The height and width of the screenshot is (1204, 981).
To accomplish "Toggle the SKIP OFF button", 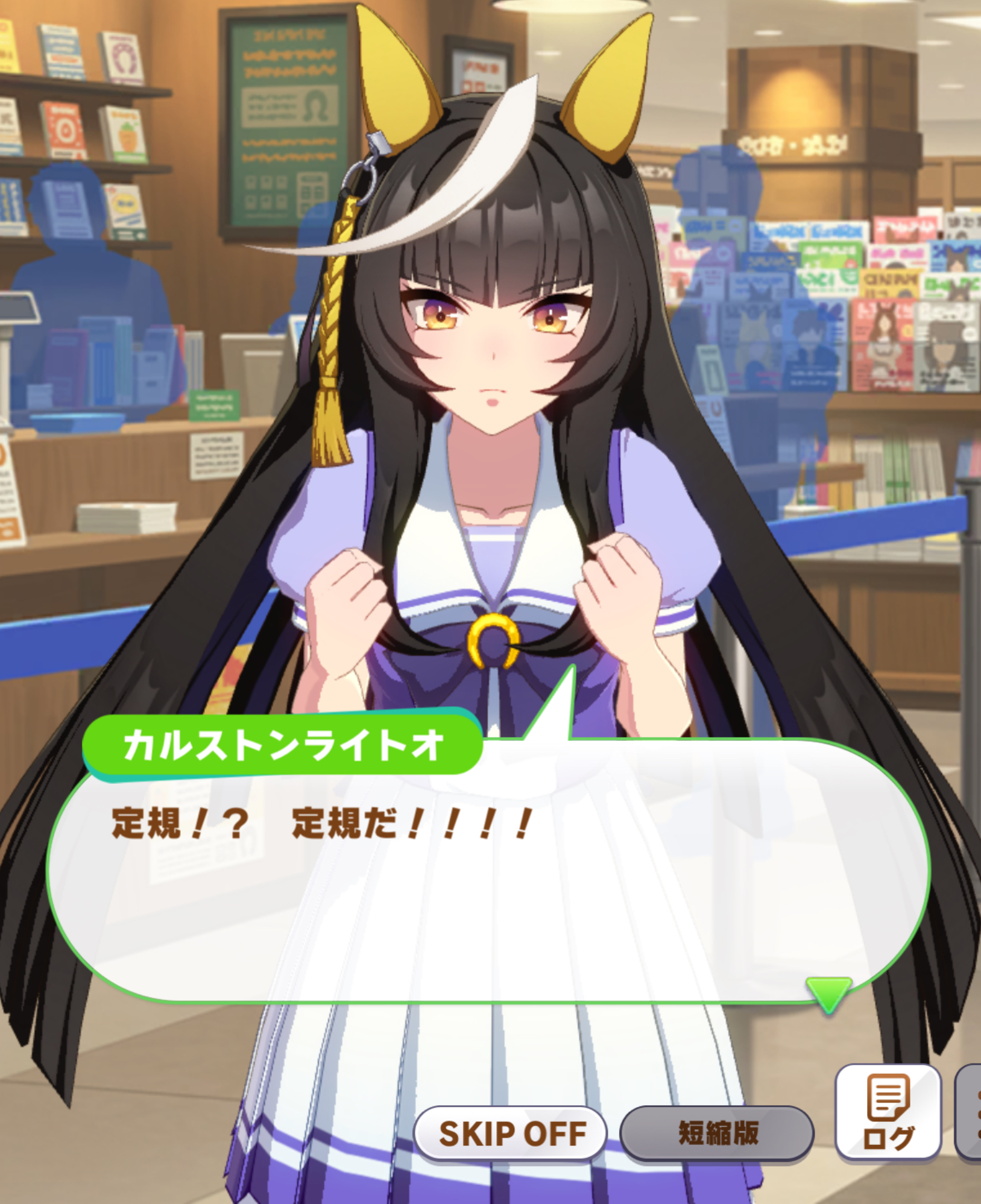I will (x=510, y=1133).
